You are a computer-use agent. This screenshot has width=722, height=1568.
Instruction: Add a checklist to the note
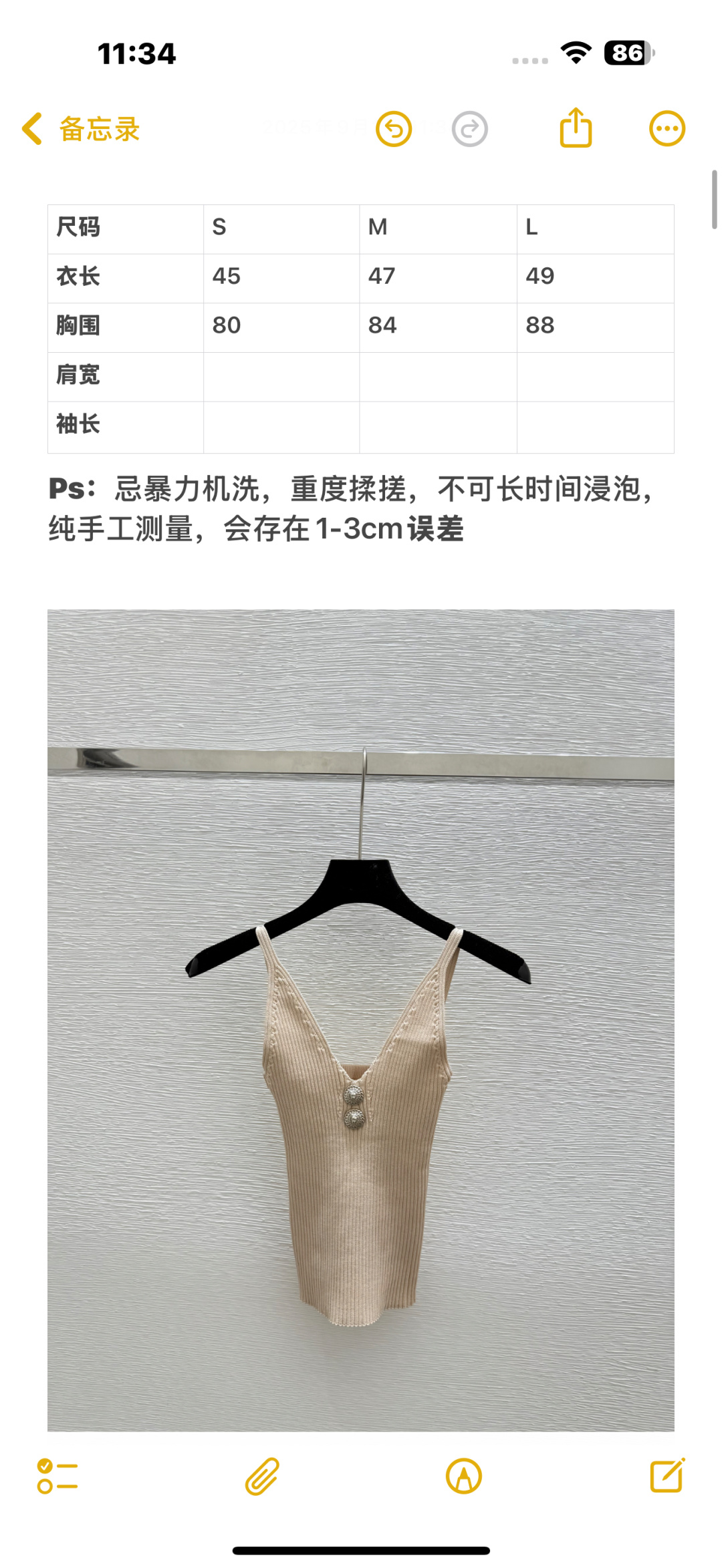point(57,1476)
